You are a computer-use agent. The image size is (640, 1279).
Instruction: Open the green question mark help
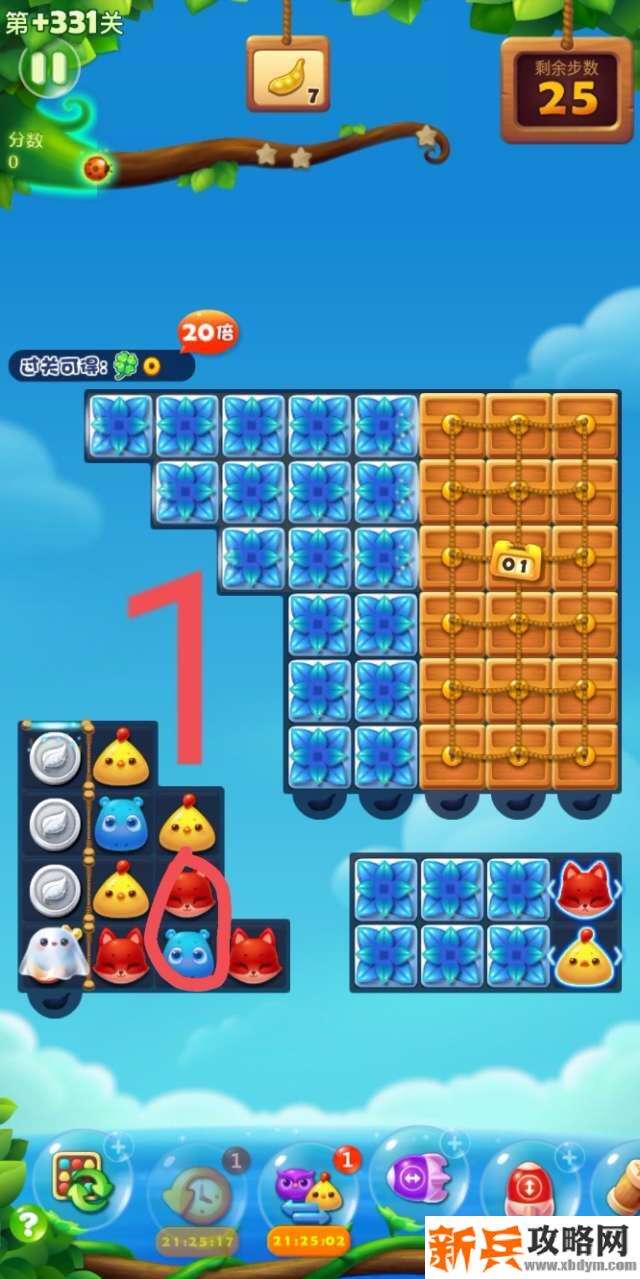[31, 1221]
